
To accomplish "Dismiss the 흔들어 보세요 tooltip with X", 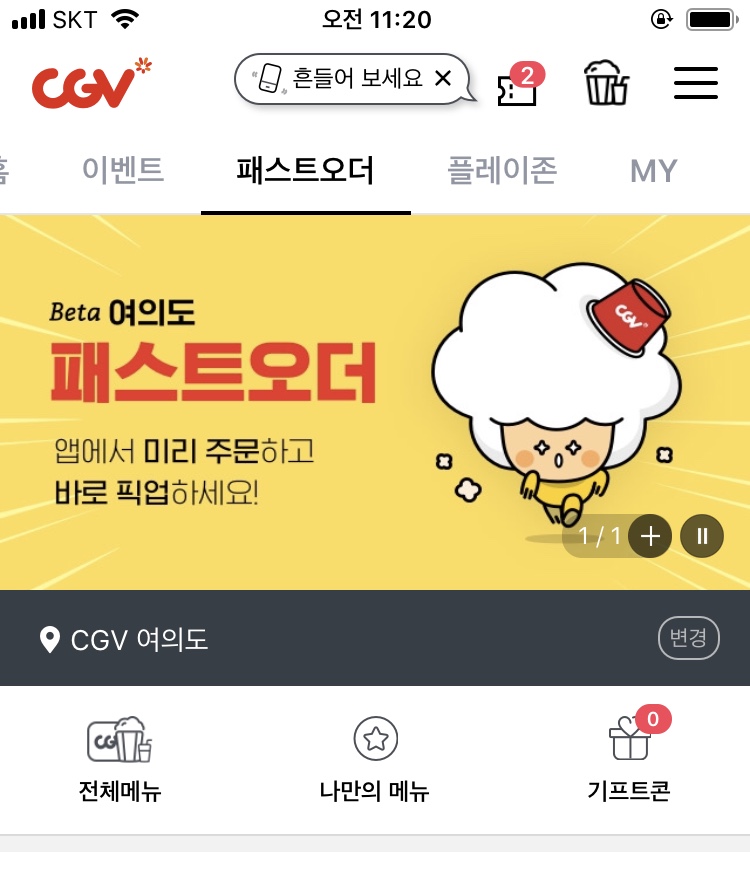I will coord(443,77).
